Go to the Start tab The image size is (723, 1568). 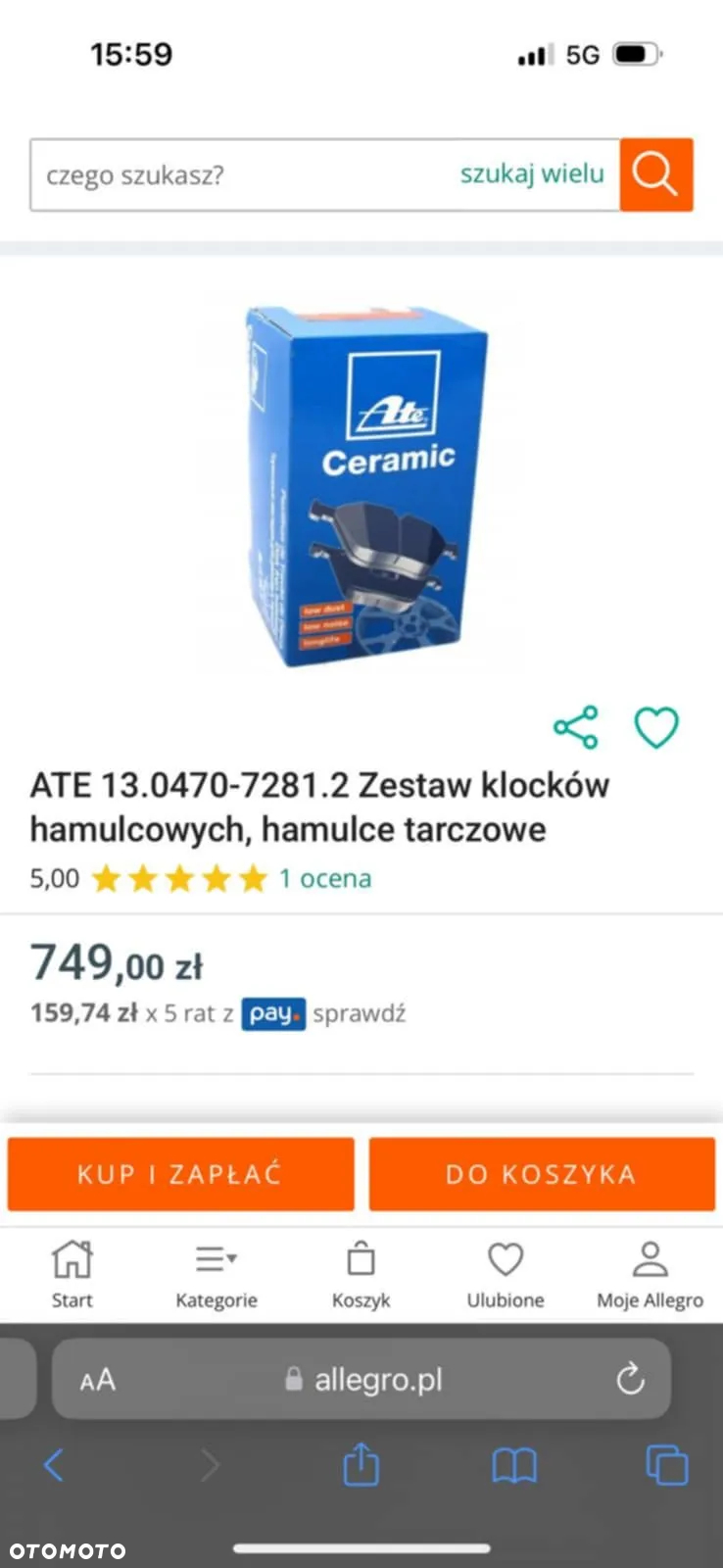(x=72, y=1274)
